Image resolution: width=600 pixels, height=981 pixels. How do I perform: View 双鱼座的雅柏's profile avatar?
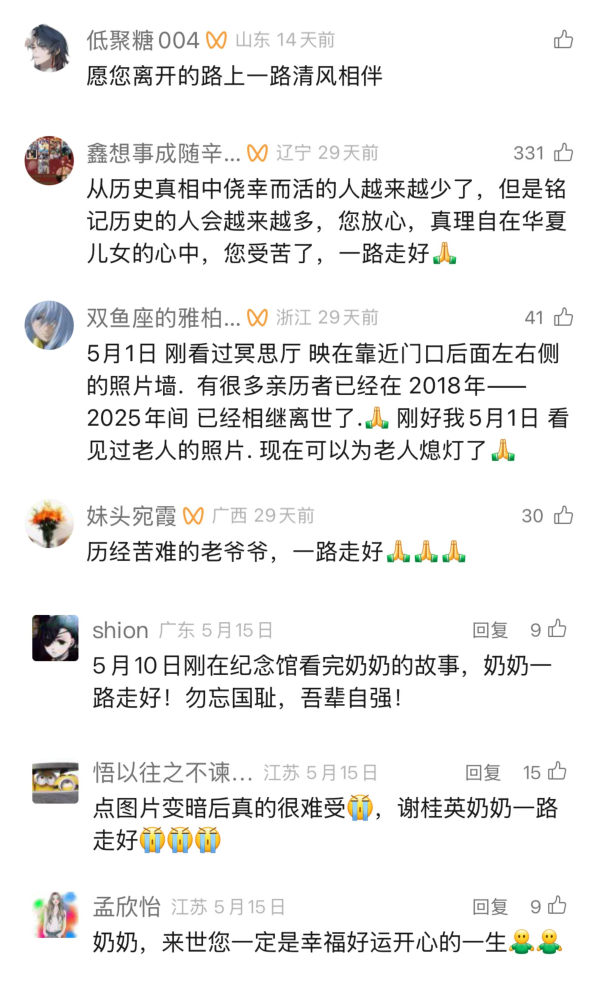click(49, 325)
